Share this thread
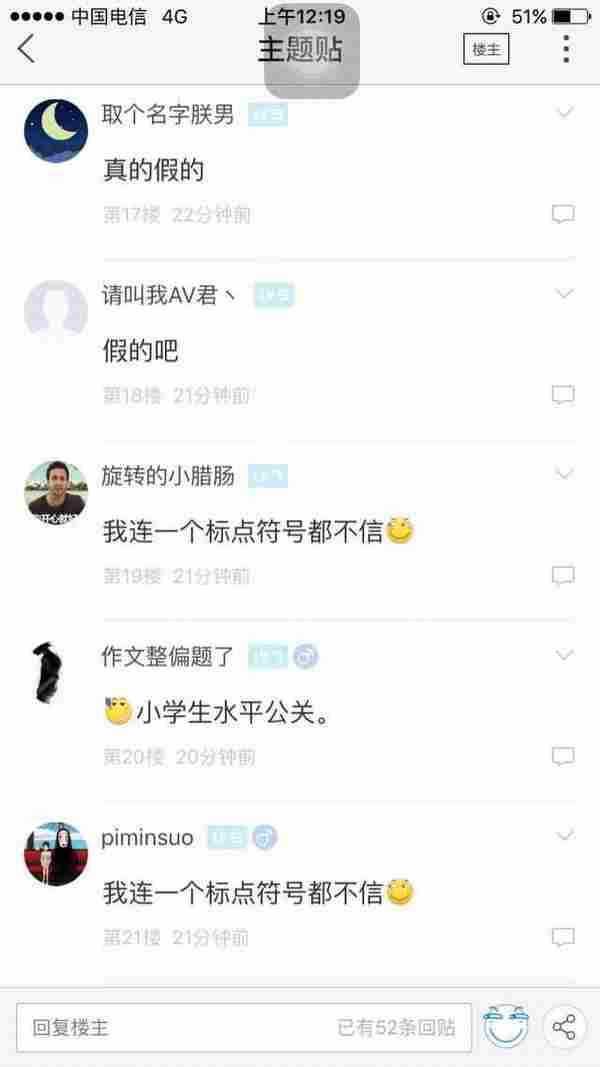 pyautogui.click(x=565, y=1027)
